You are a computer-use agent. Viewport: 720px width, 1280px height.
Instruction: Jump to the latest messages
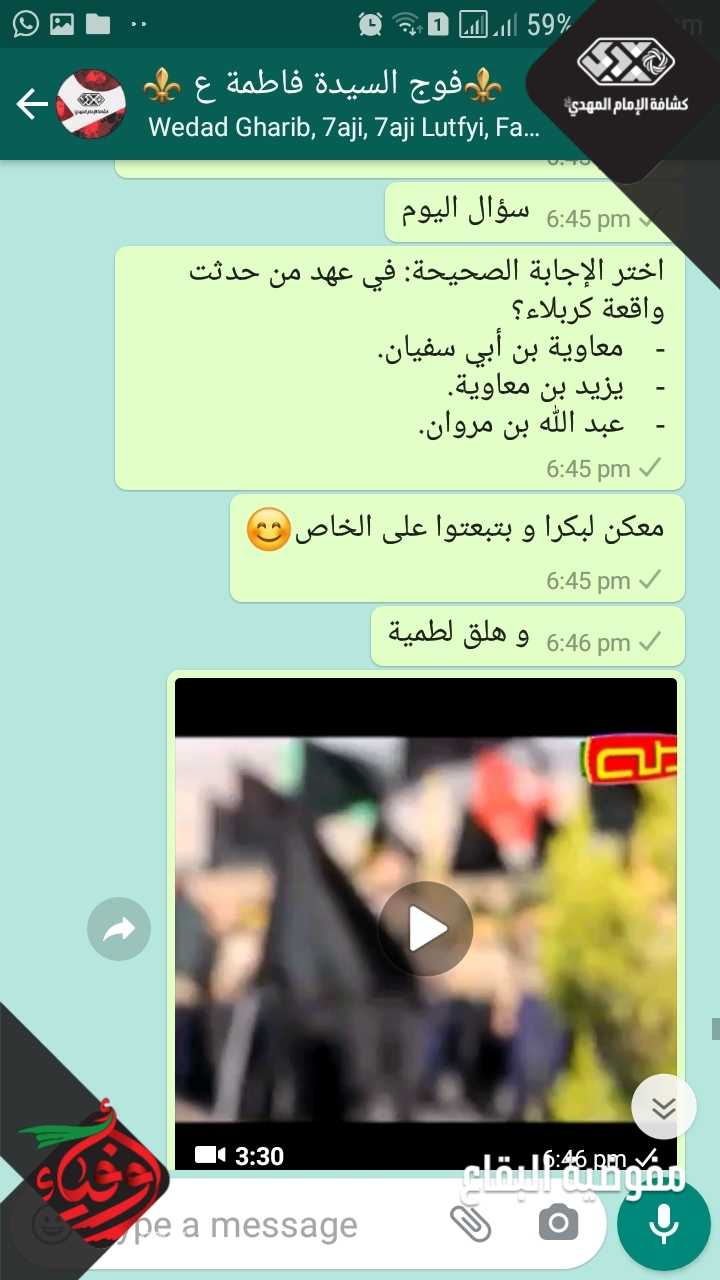pos(664,1107)
